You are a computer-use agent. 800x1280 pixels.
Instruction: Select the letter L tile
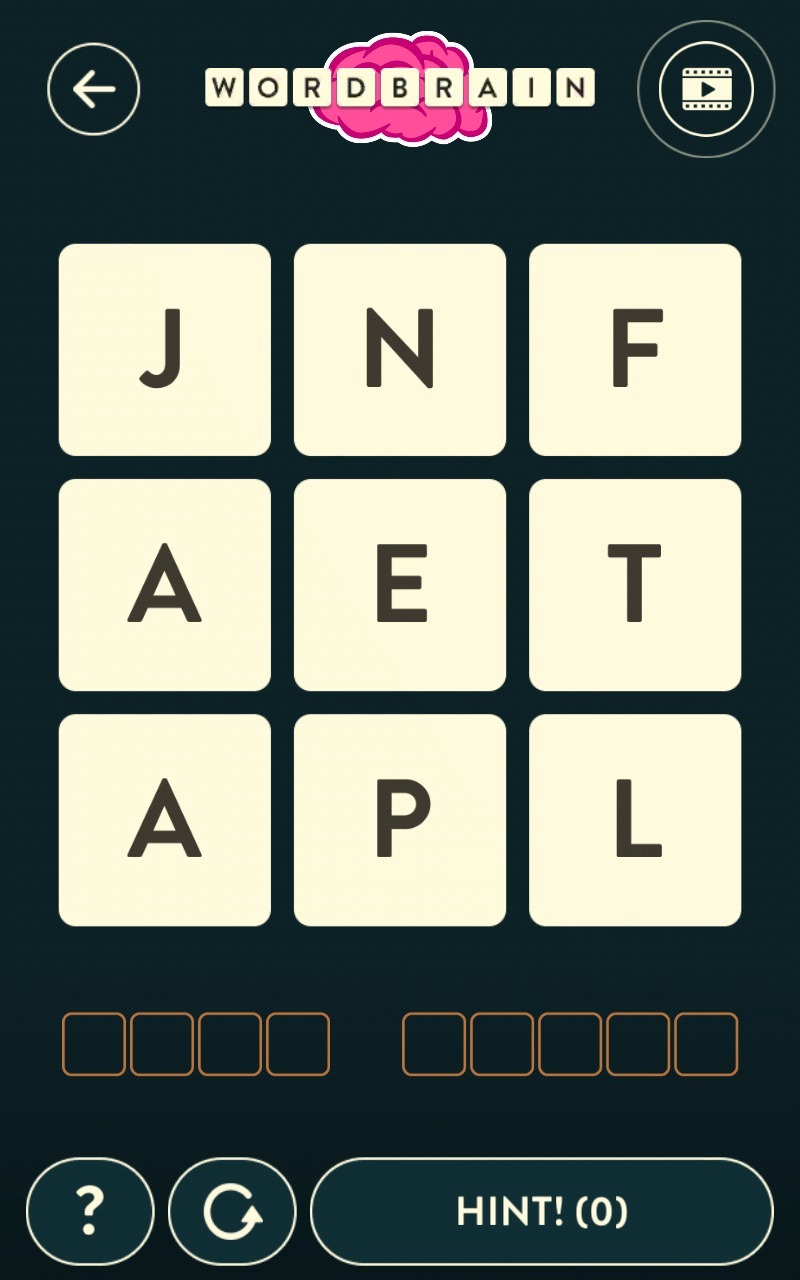click(x=635, y=820)
